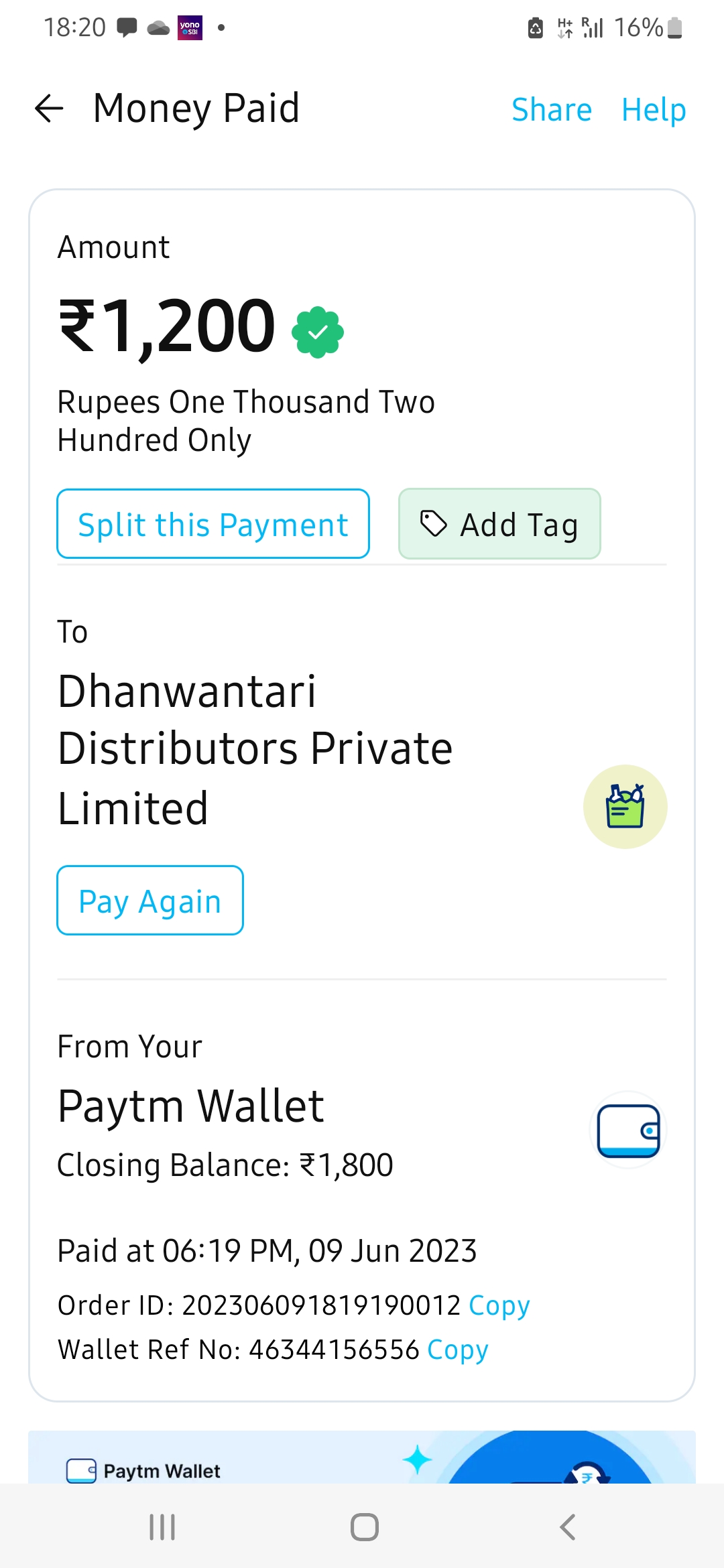
Task: Go back using the top-left arrow
Action: click(49, 109)
